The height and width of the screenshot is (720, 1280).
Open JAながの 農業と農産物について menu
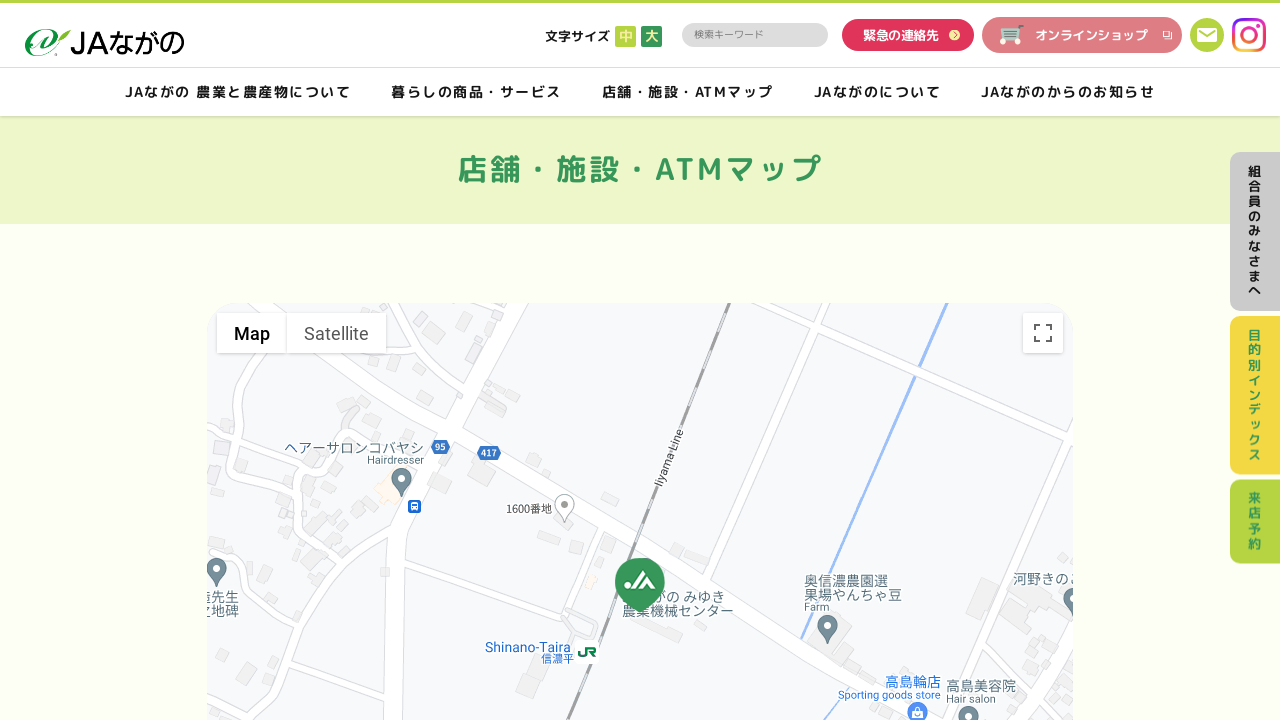click(x=237, y=92)
